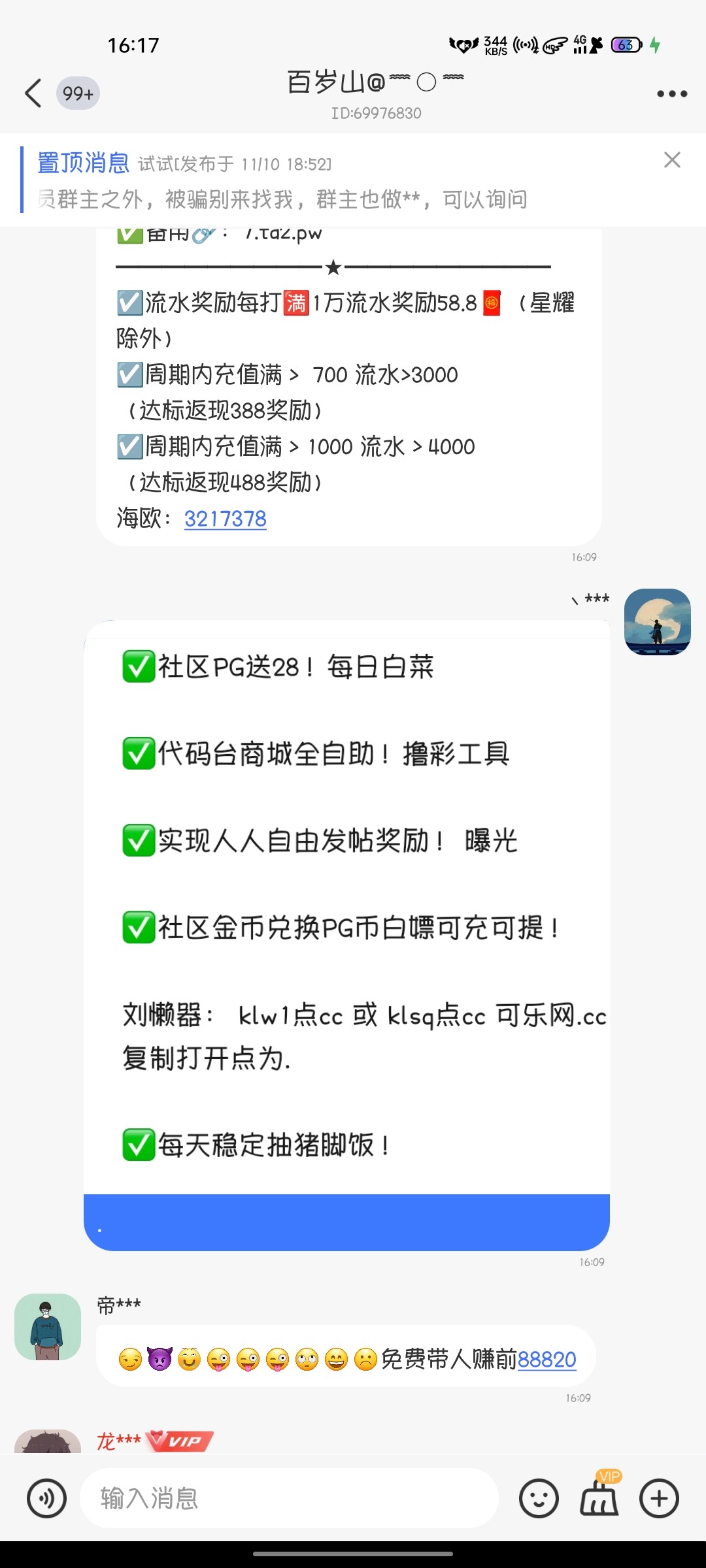Tap the 99+ unread messages badge
Viewport: 706px width, 1568px height.
76,93
